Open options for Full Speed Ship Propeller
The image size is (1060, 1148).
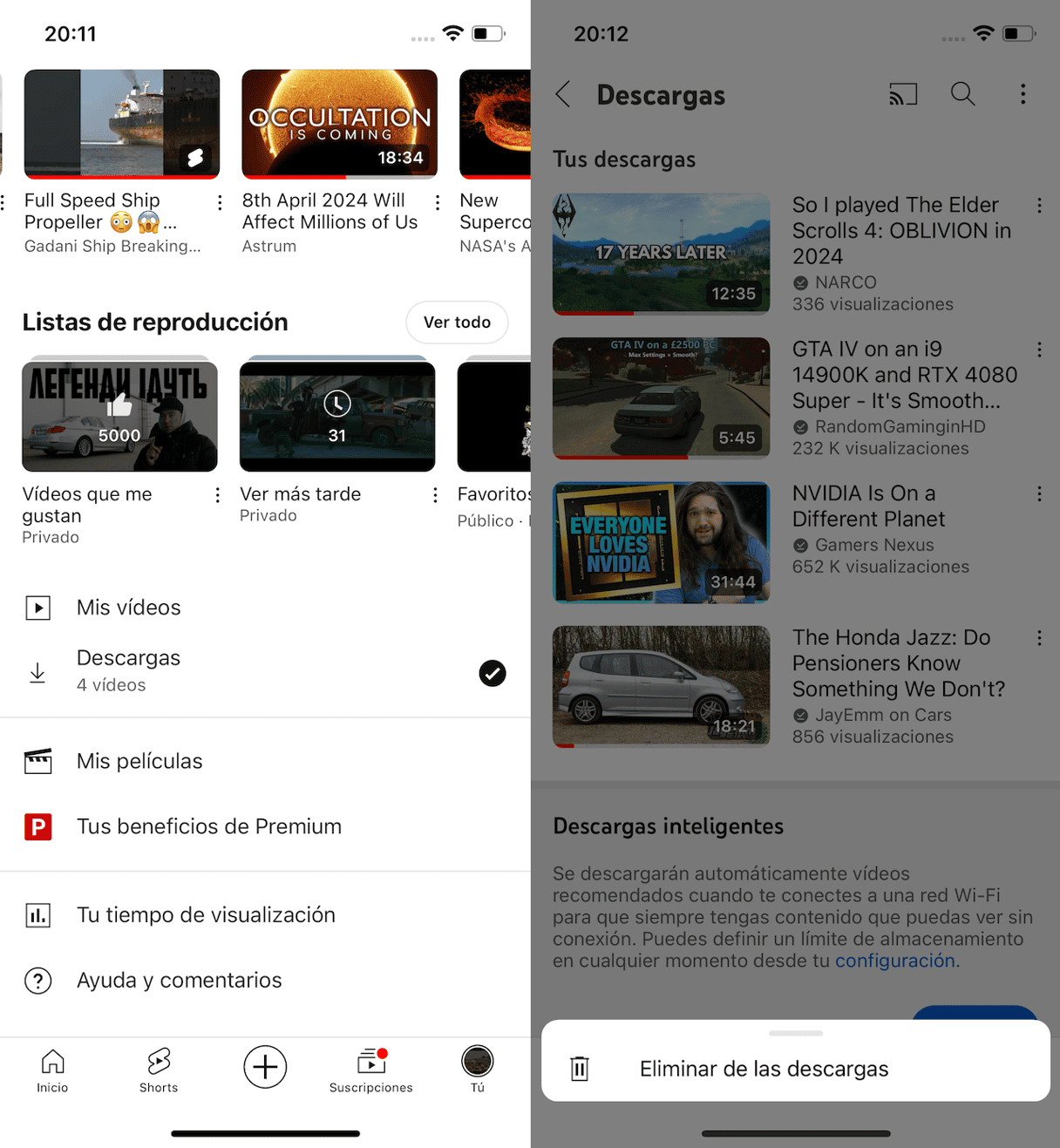click(220, 203)
